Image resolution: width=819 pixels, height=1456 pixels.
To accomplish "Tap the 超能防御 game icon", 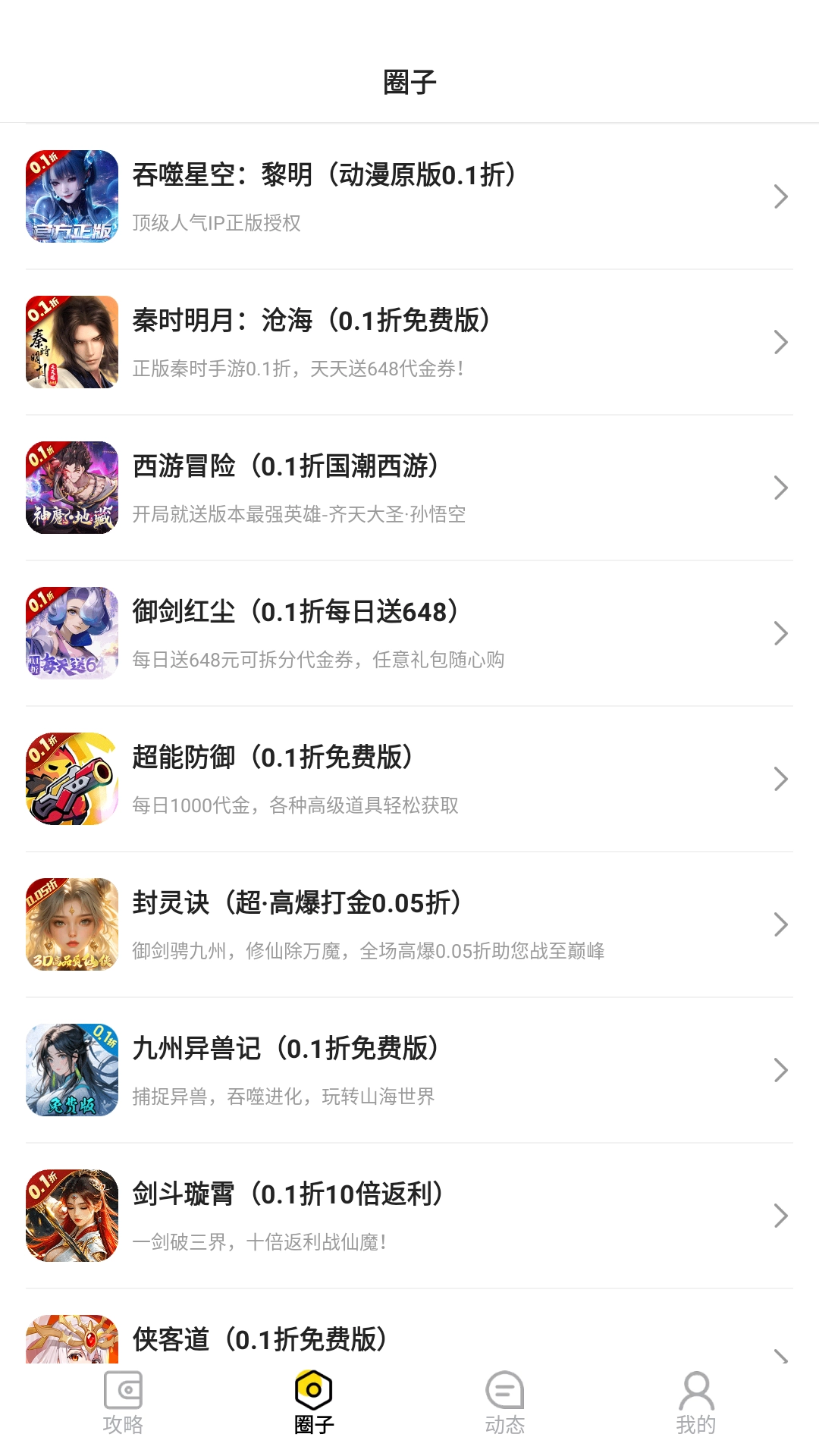I will [73, 779].
